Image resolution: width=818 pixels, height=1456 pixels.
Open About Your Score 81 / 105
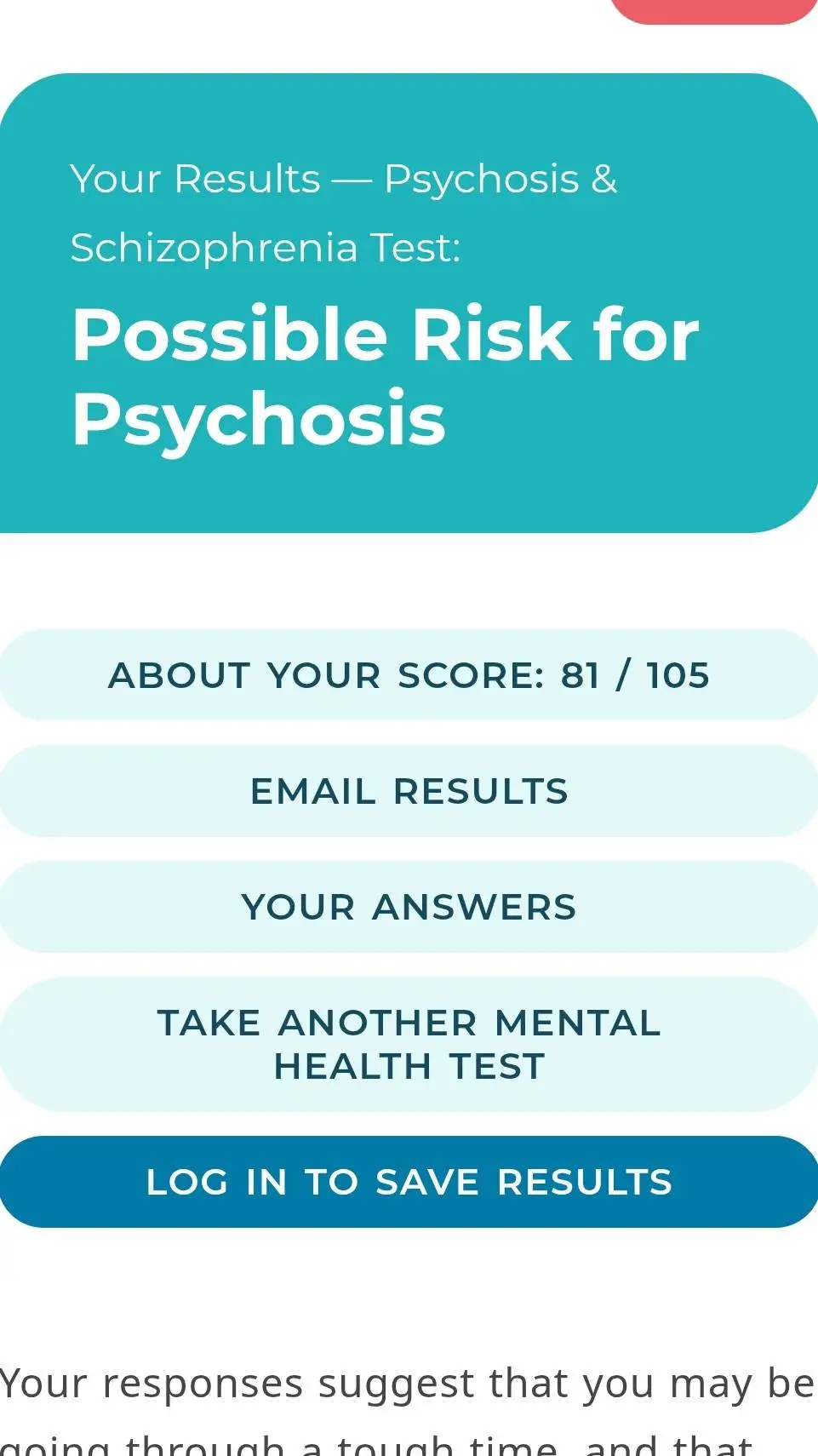click(409, 675)
